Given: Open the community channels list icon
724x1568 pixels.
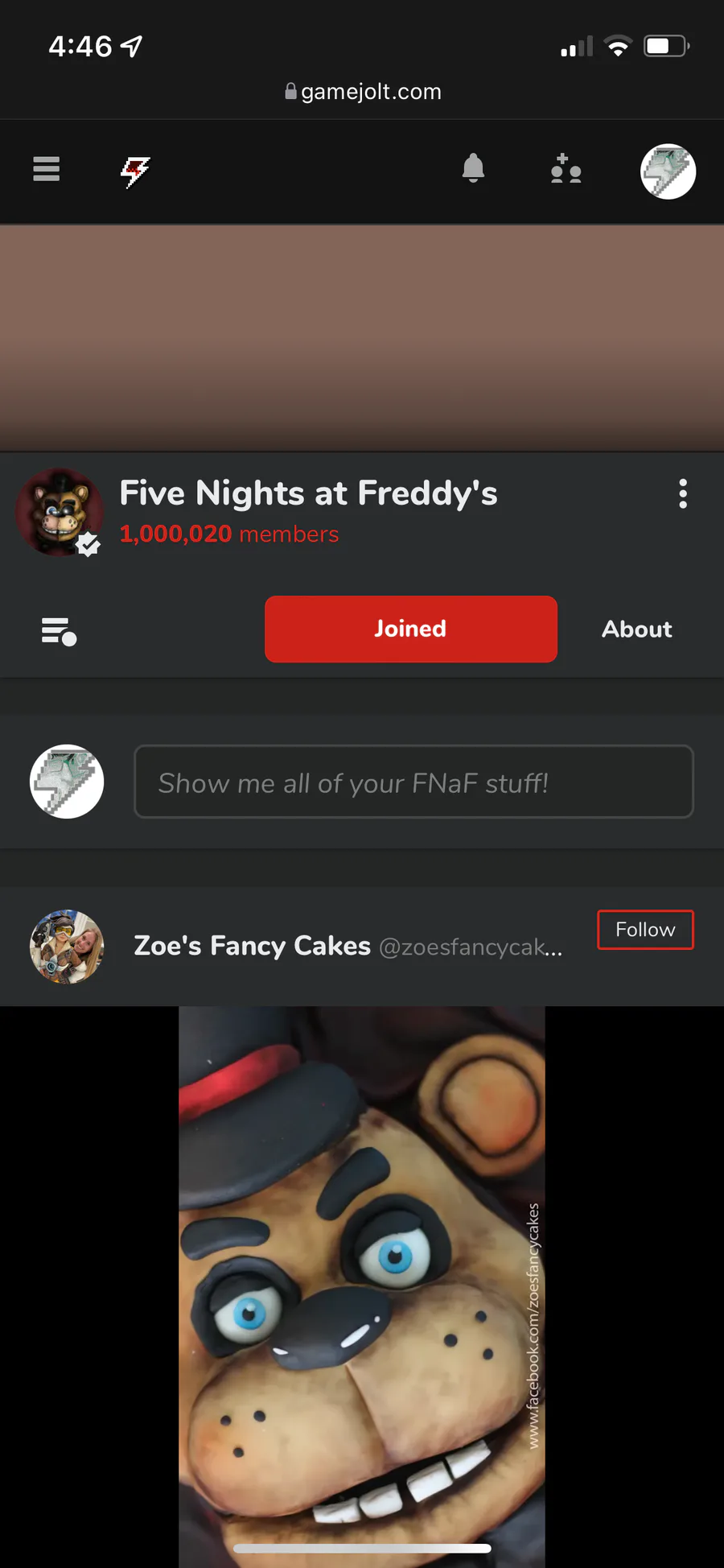Looking at the screenshot, I should point(59,631).
